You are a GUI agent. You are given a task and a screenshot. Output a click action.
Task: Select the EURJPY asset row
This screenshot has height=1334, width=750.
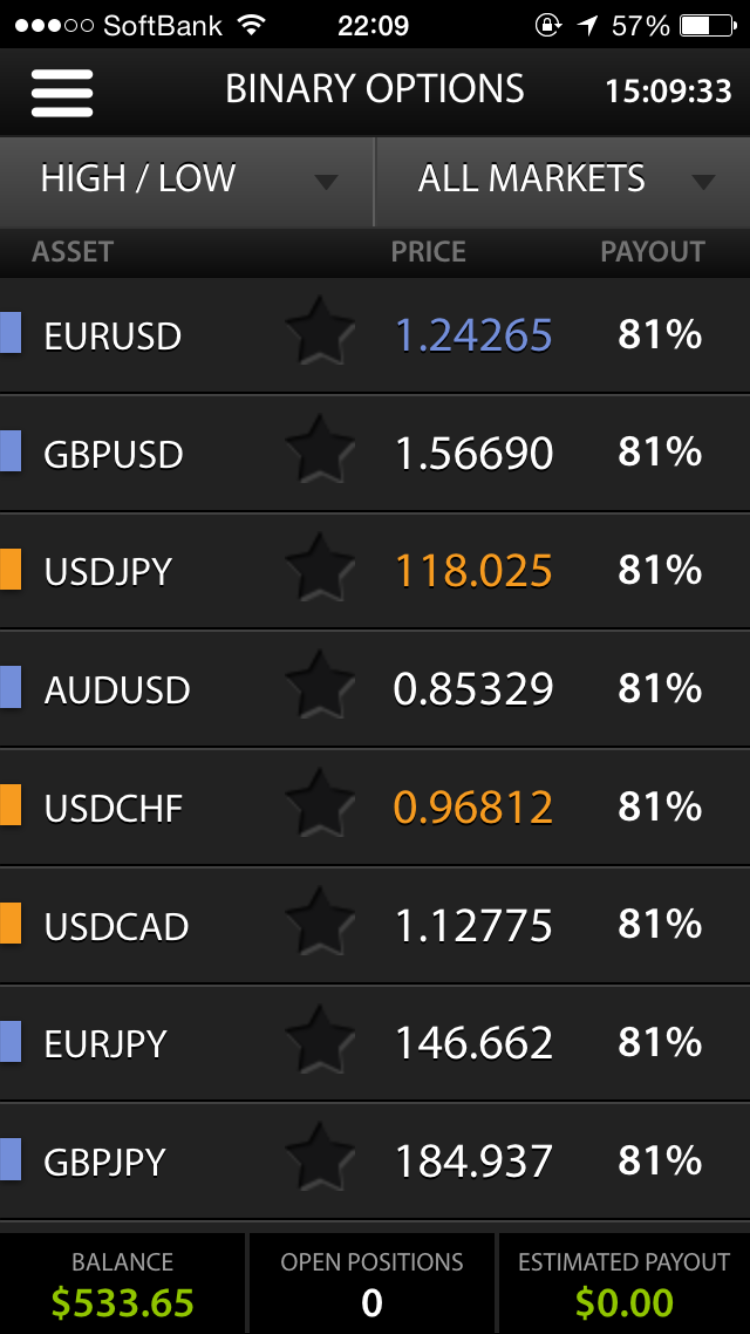[375, 1043]
